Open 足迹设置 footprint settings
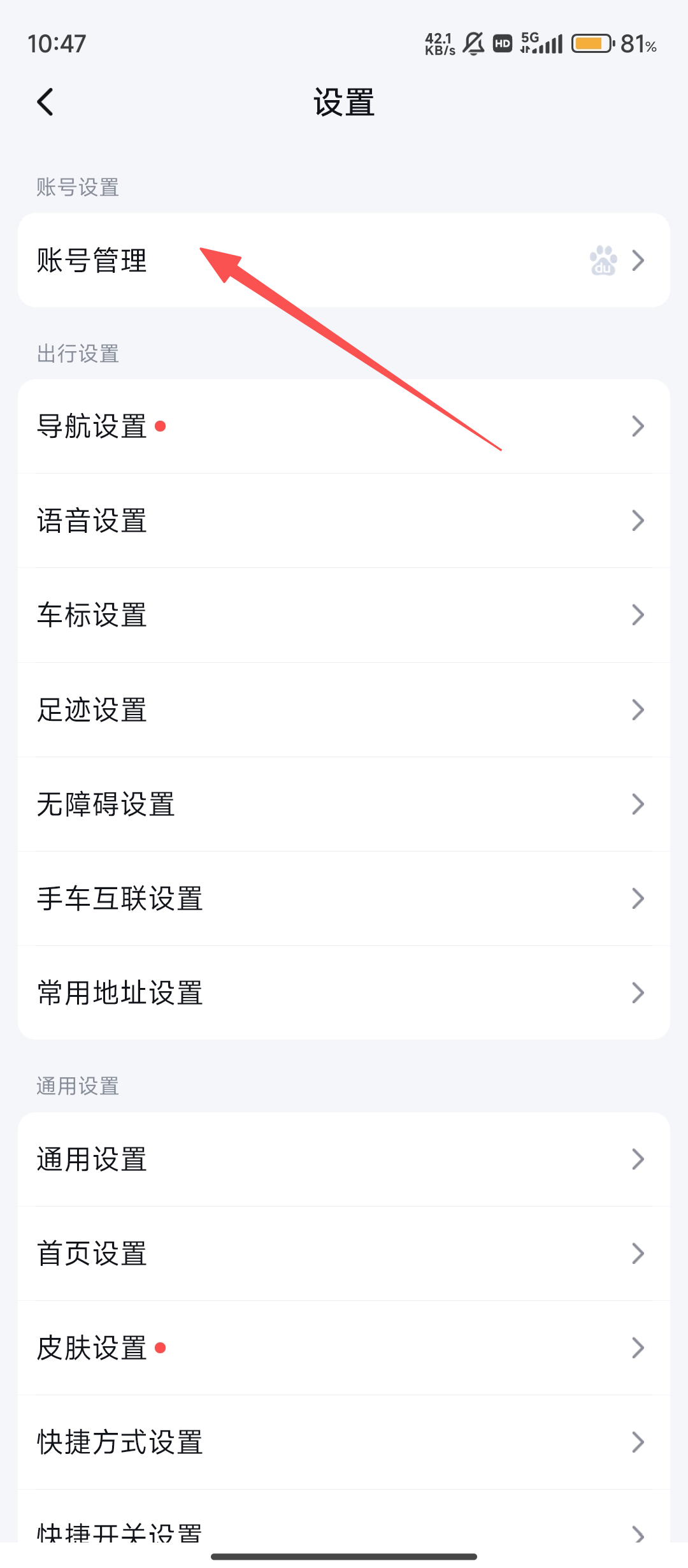Screen dimensions: 688x1568 (x=344, y=709)
